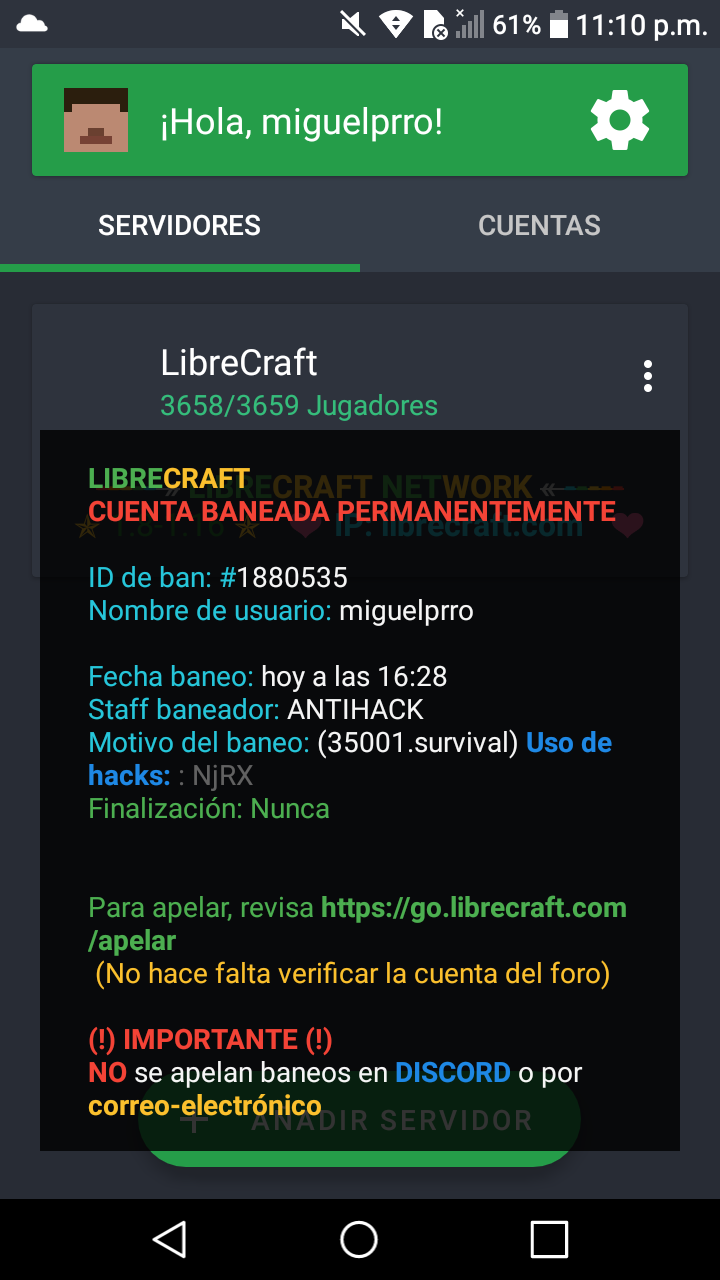Open settings with the gear icon
Screen dimensions: 720x1280
(x=620, y=121)
